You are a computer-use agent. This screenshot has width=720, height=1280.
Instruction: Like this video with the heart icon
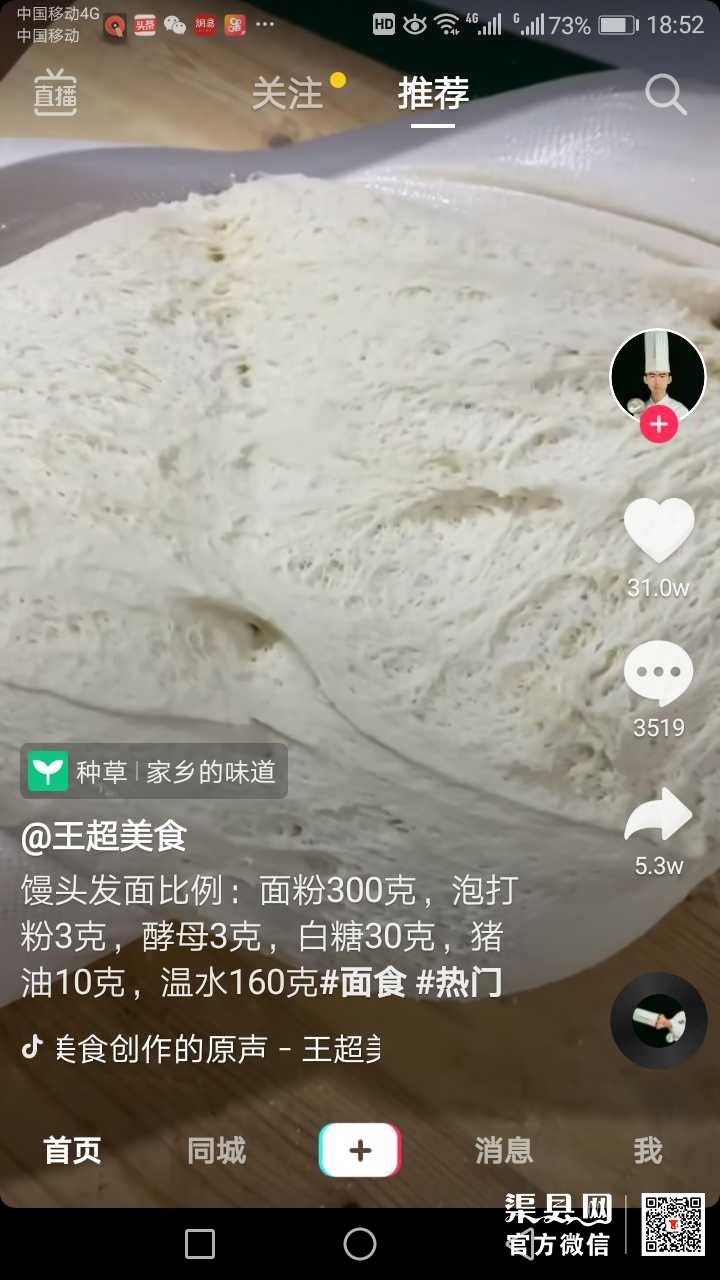tap(658, 530)
